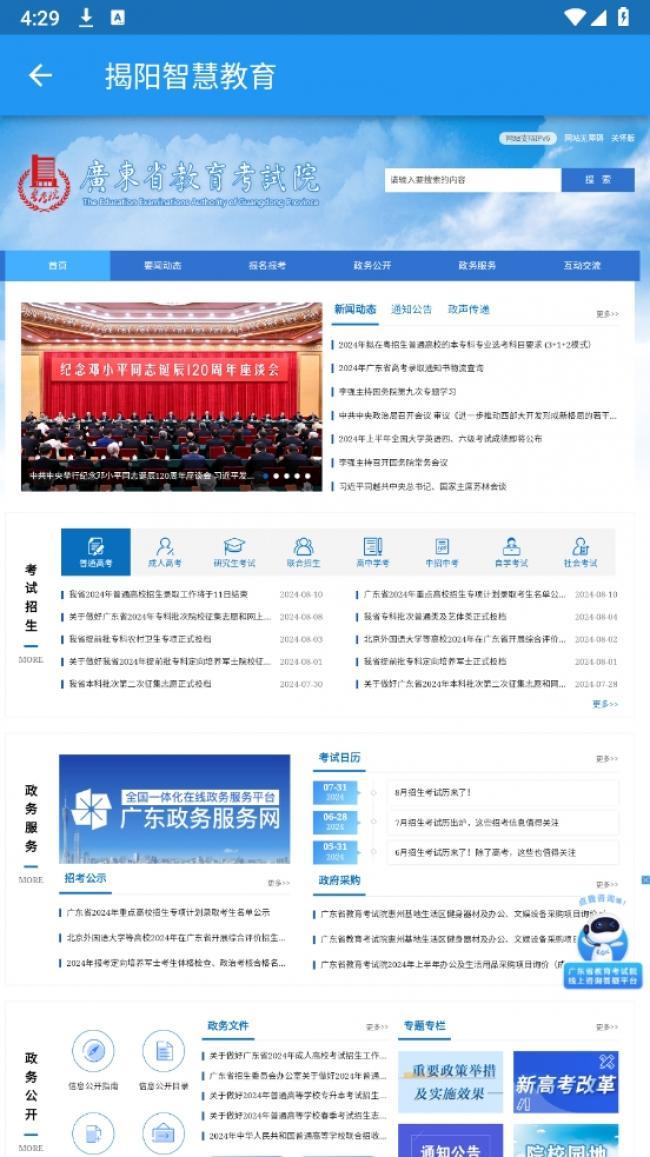
Task: Go back from 揭阳智慧教育 page
Action: [x=40, y=75]
